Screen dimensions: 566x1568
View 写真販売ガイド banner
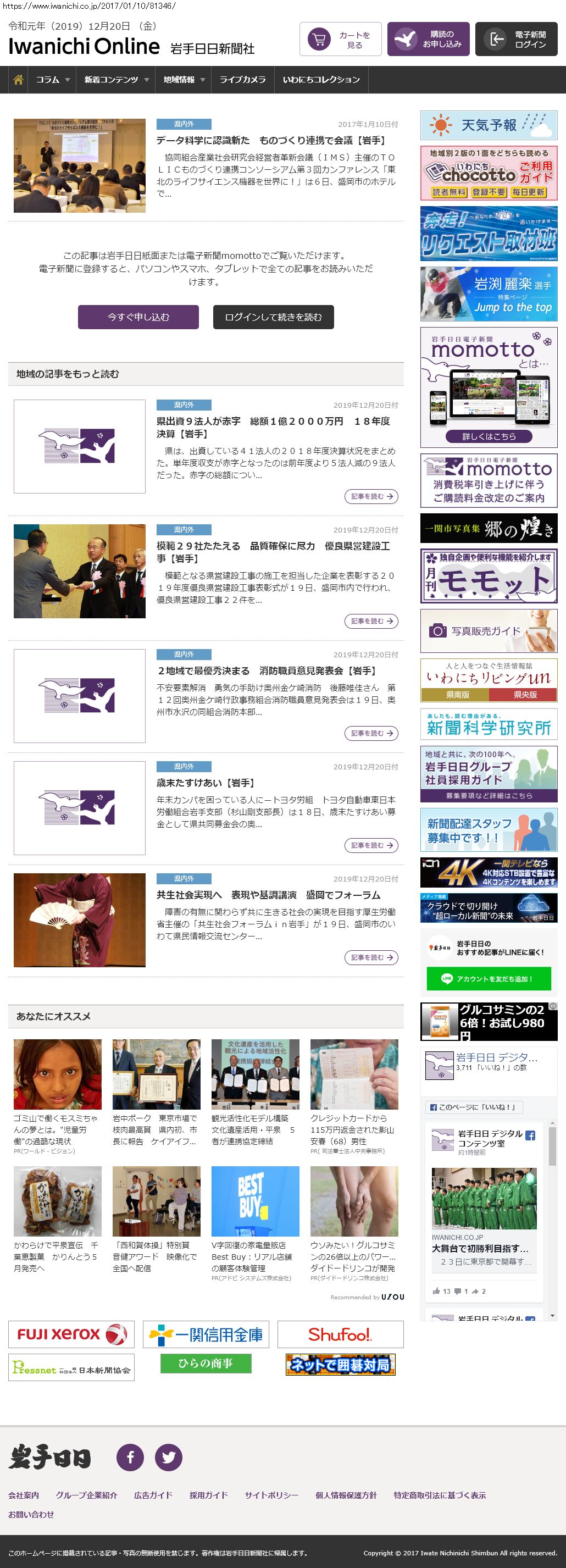click(489, 631)
